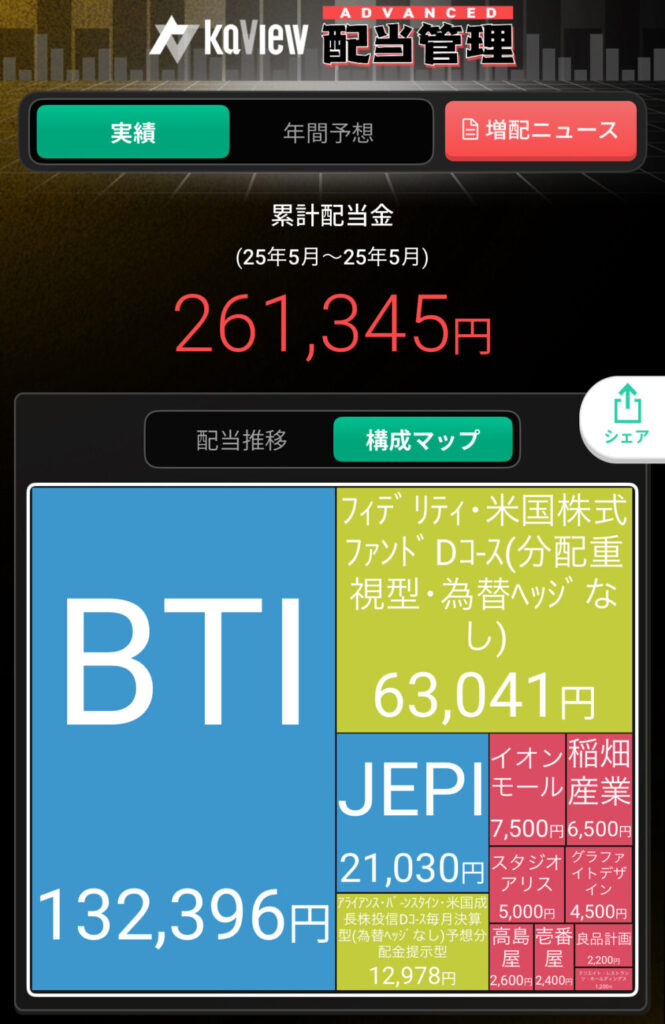Image resolution: width=665 pixels, height=1024 pixels.
Task: Open the フィデリティ・米国株式ファンド tile
Action: [x=485, y=610]
